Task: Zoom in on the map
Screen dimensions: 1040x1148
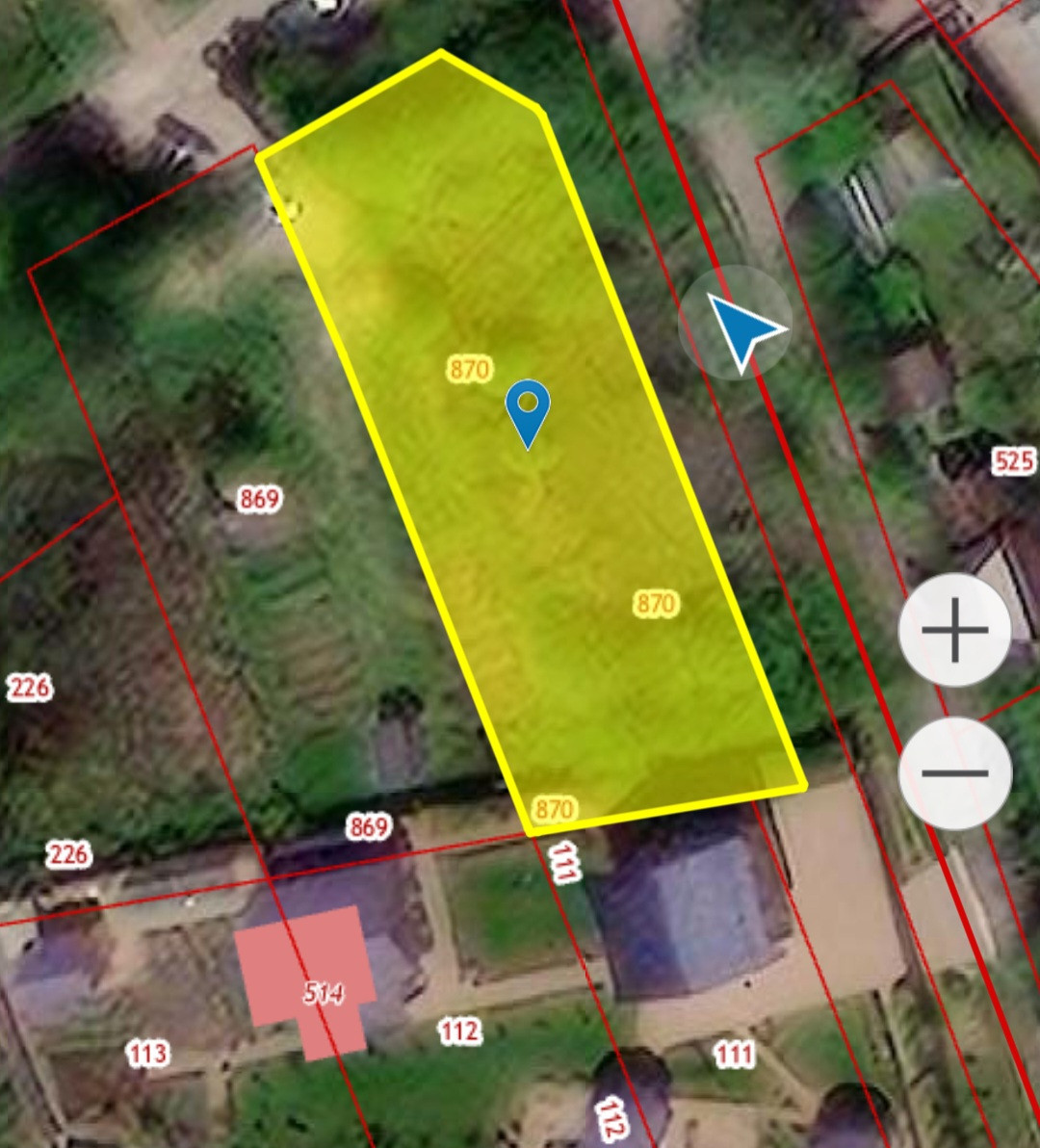Action: (954, 631)
